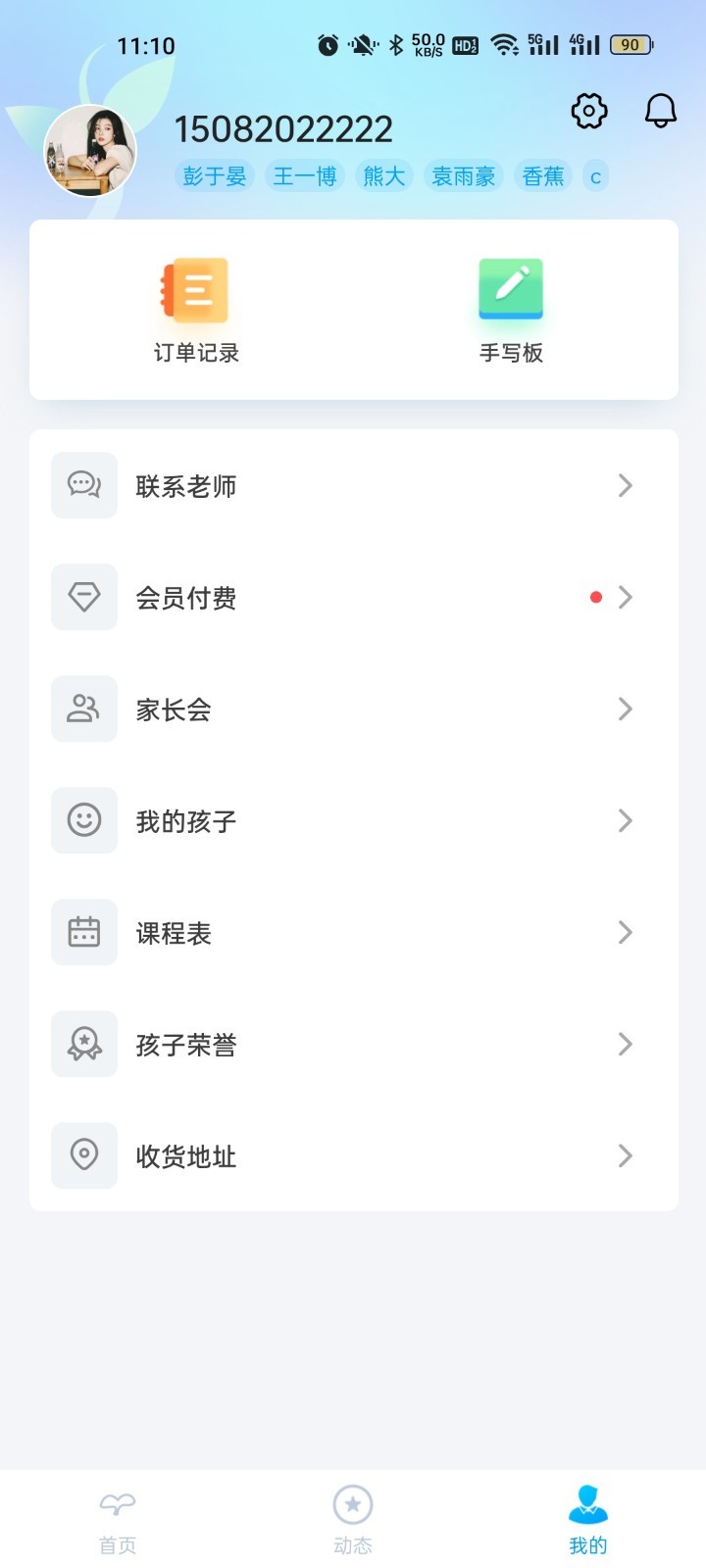Viewport: 706px width, 1568px height.
Task: Switch to the 首页 home tab
Action: point(118,1522)
